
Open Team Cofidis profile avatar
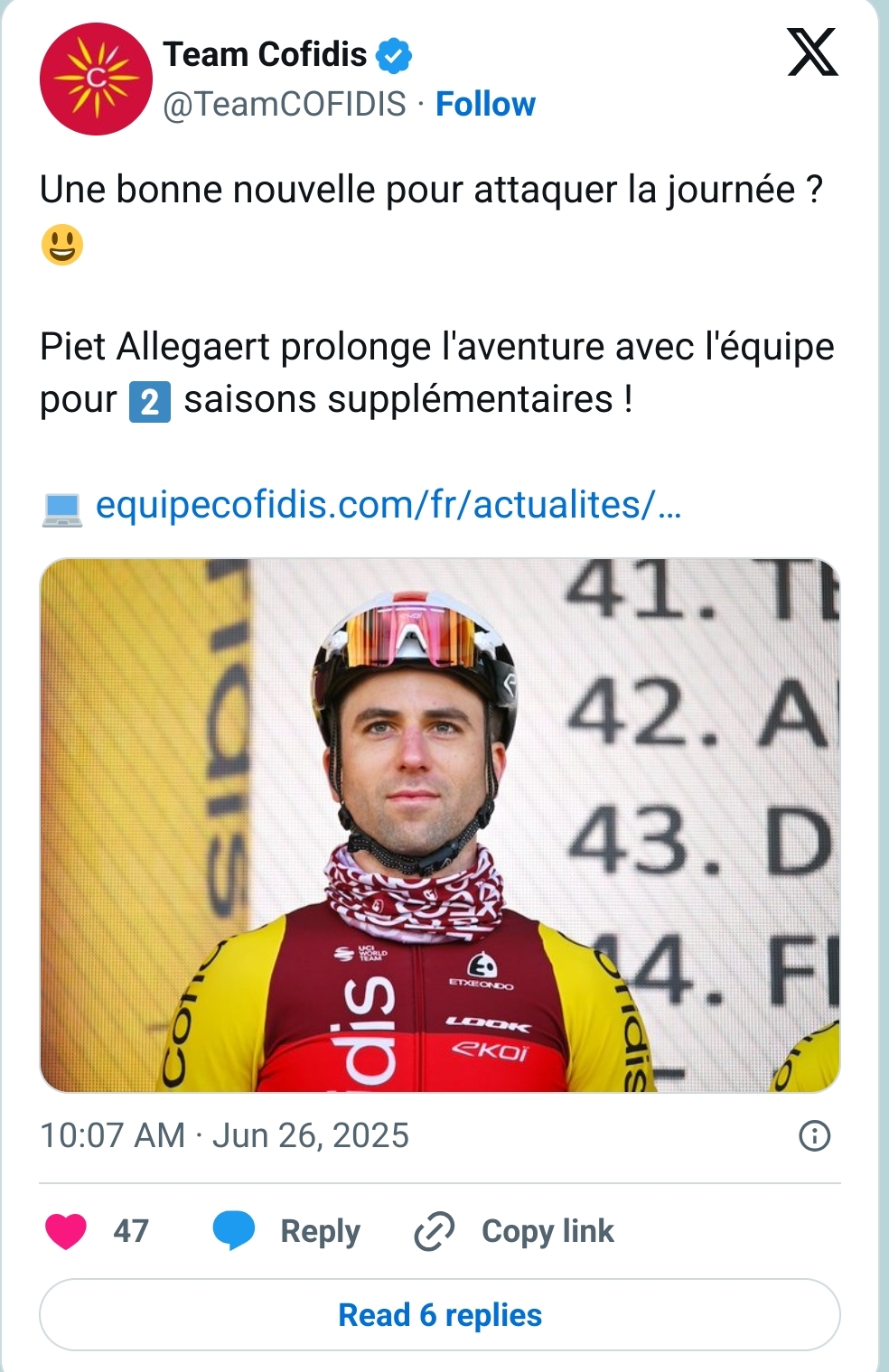(x=96, y=79)
